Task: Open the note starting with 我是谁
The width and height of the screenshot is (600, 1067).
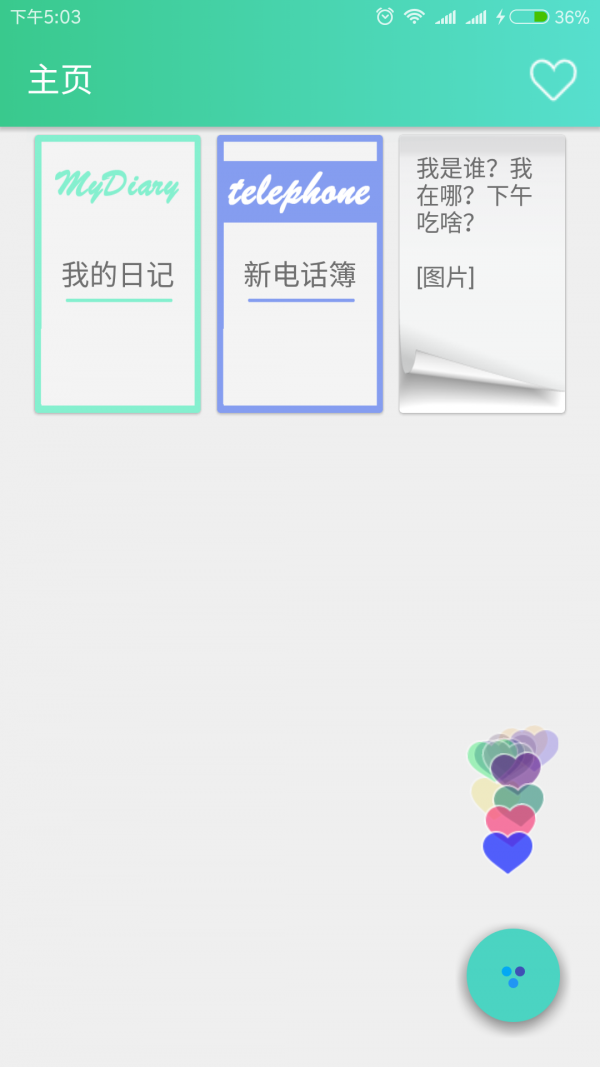Action: 482,274
